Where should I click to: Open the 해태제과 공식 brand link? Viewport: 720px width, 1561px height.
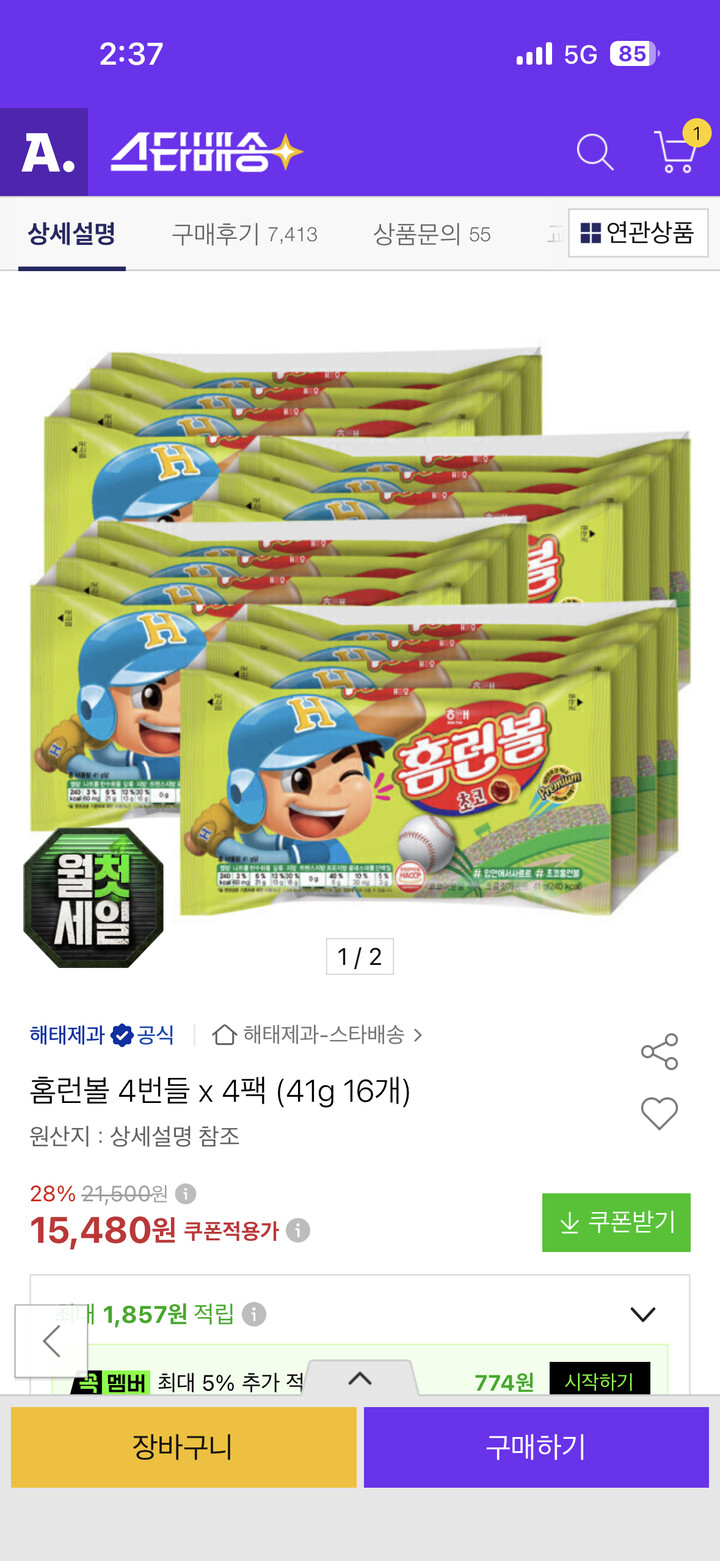tap(102, 1034)
